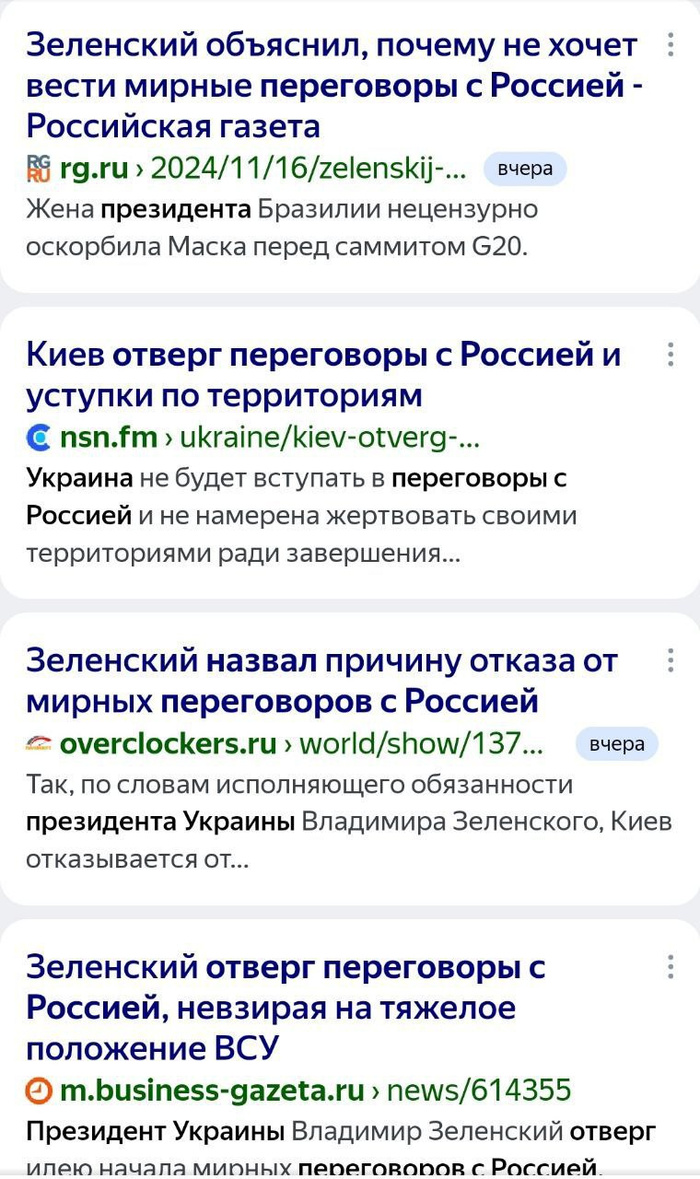Open the result 'Киев отверг переговоры с Россией'

[323, 374]
